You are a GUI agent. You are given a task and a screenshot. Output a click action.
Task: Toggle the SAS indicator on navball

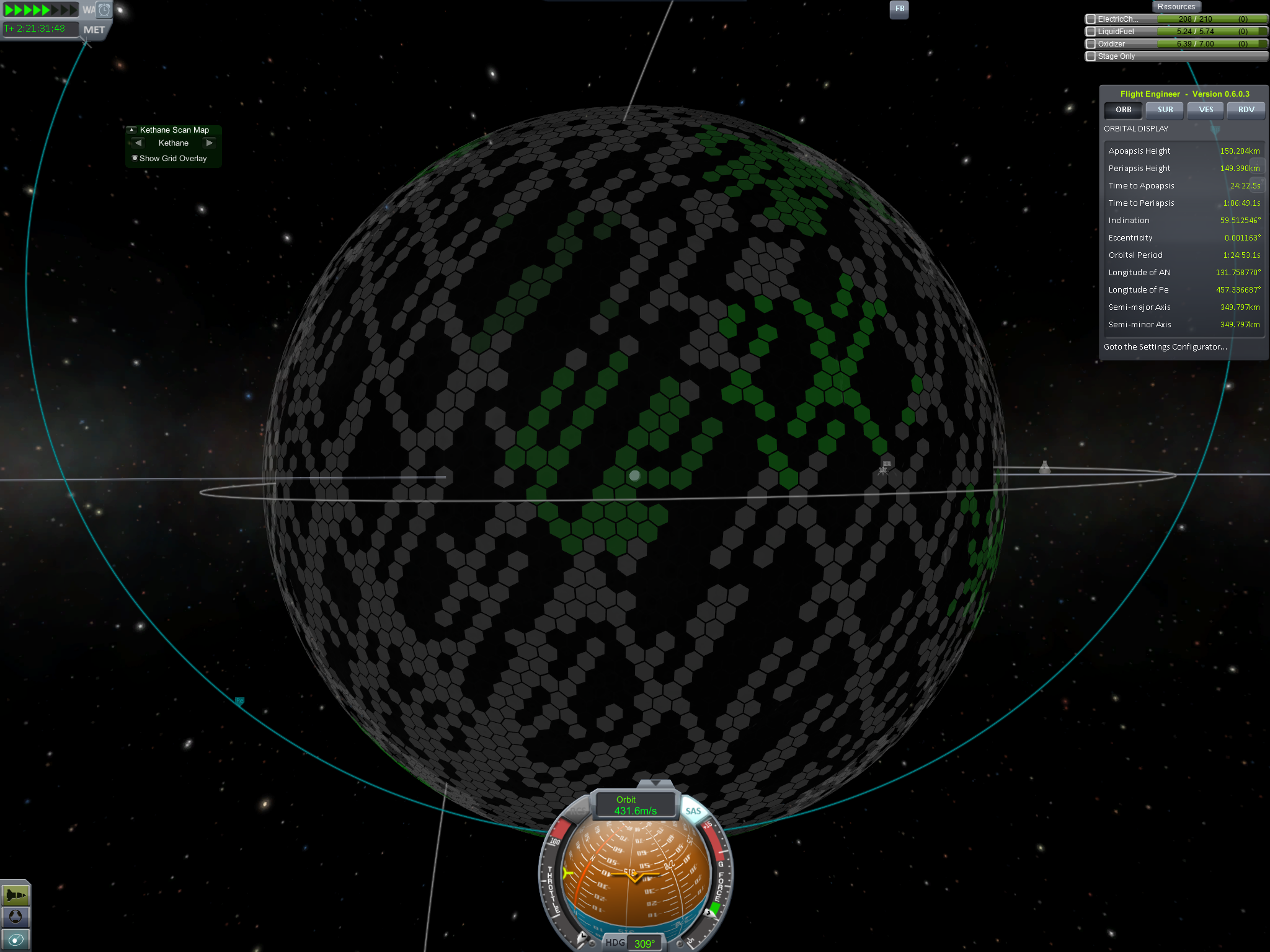click(x=693, y=811)
